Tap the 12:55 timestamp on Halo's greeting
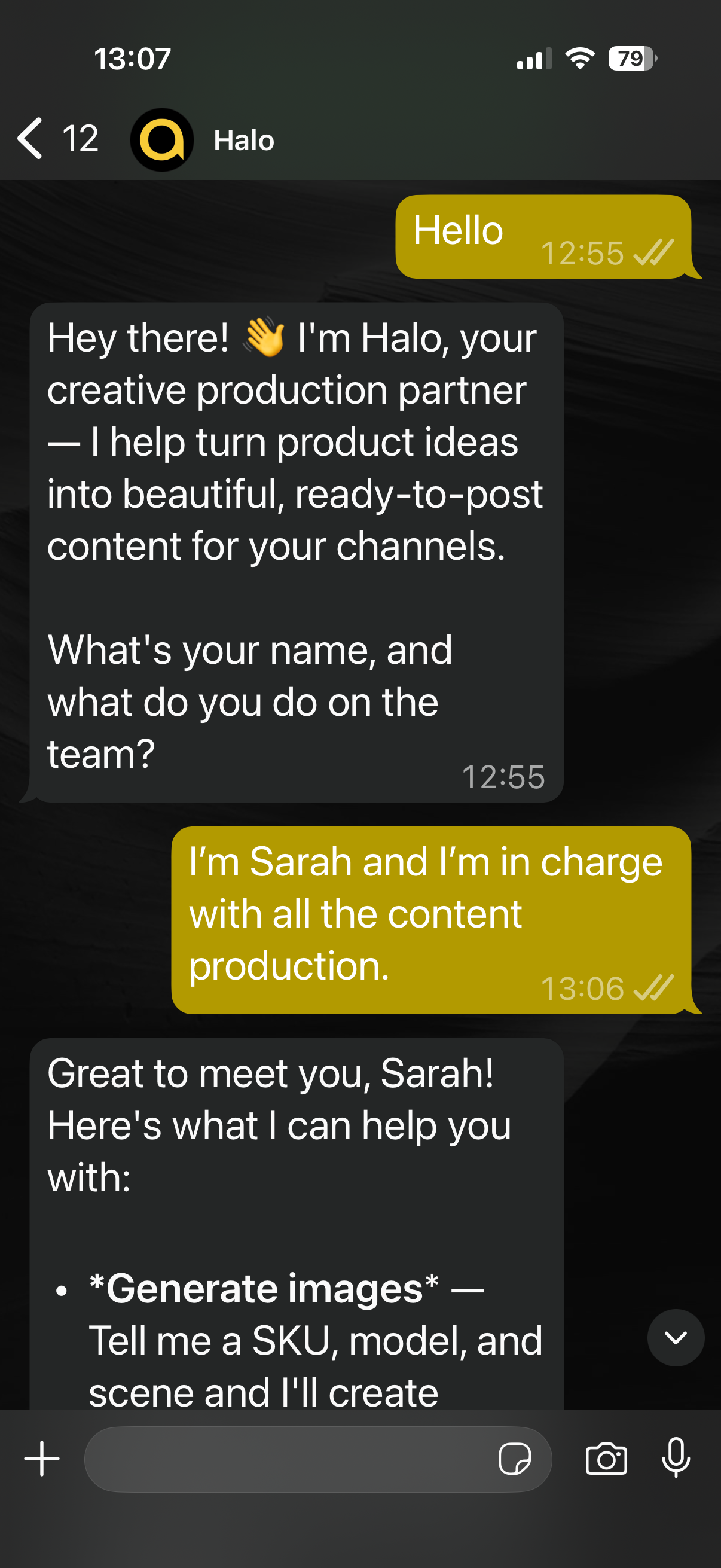Image resolution: width=721 pixels, height=1568 pixels. click(505, 775)
